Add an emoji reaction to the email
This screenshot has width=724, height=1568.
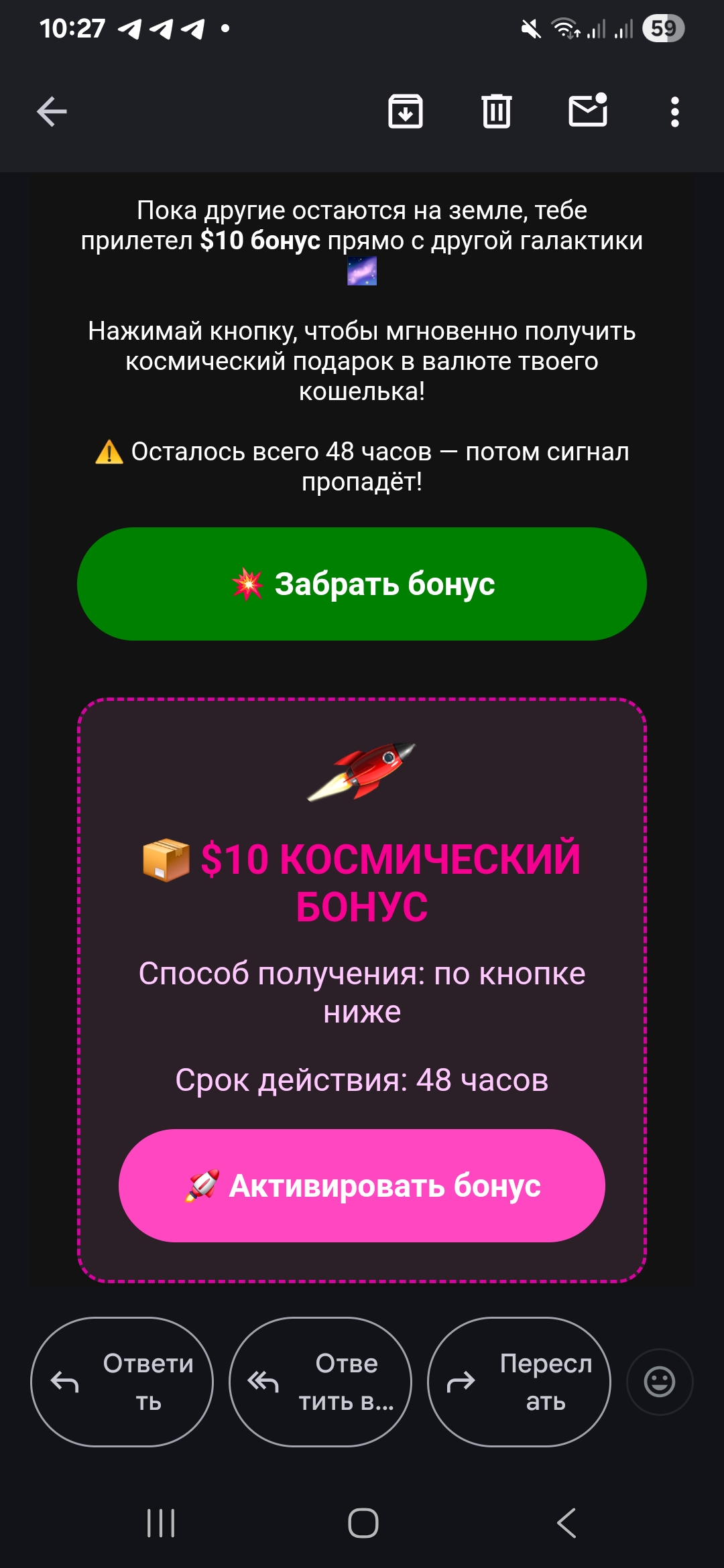pos(659,1382)
